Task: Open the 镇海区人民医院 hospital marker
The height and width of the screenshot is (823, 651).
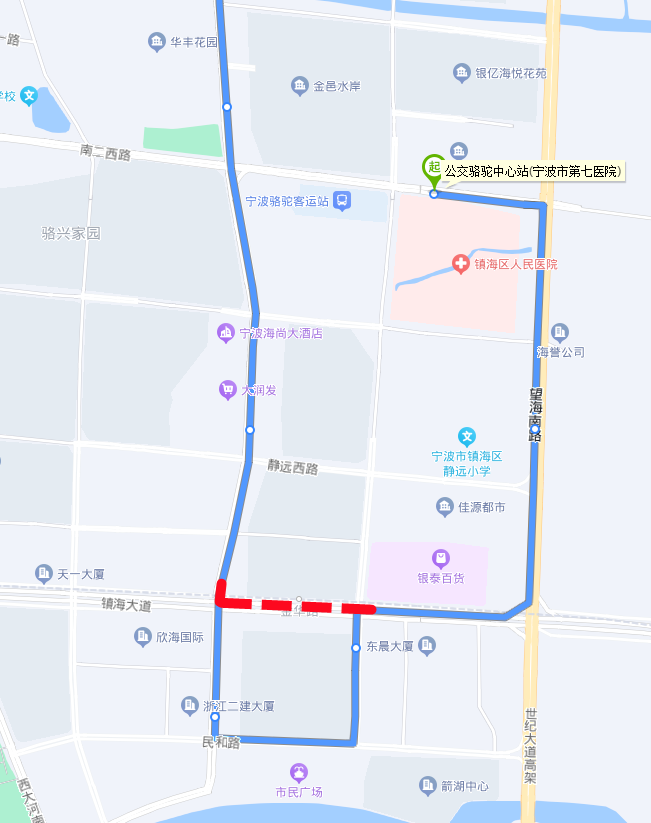Action: click(x=461, y=264)
